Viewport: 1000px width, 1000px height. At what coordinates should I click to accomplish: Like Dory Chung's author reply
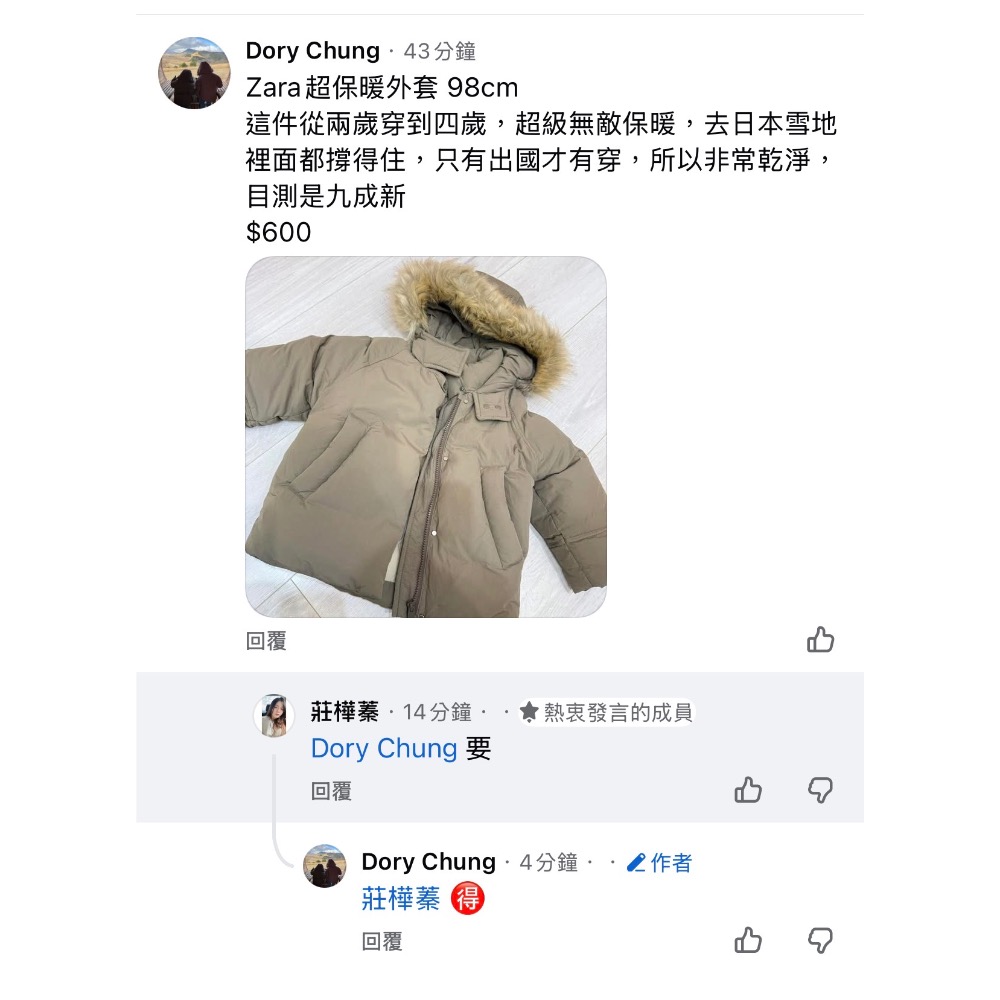[748, 940]
